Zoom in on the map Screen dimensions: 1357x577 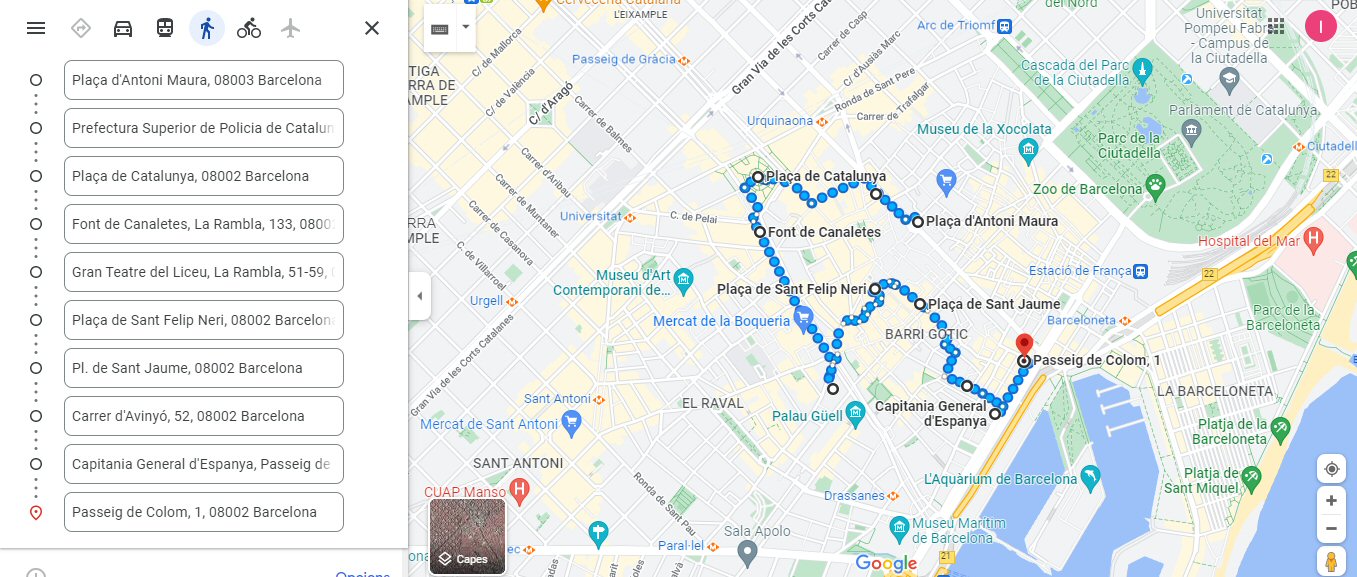1331,501
